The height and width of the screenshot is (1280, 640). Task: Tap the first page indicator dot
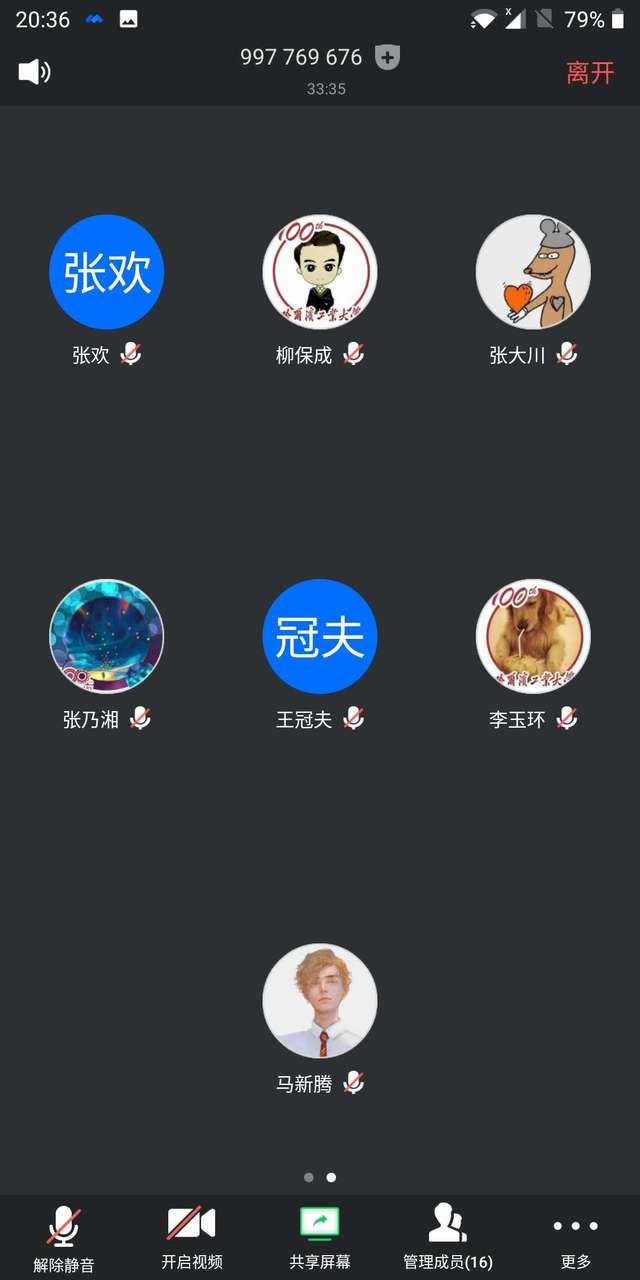(308, 1177)
